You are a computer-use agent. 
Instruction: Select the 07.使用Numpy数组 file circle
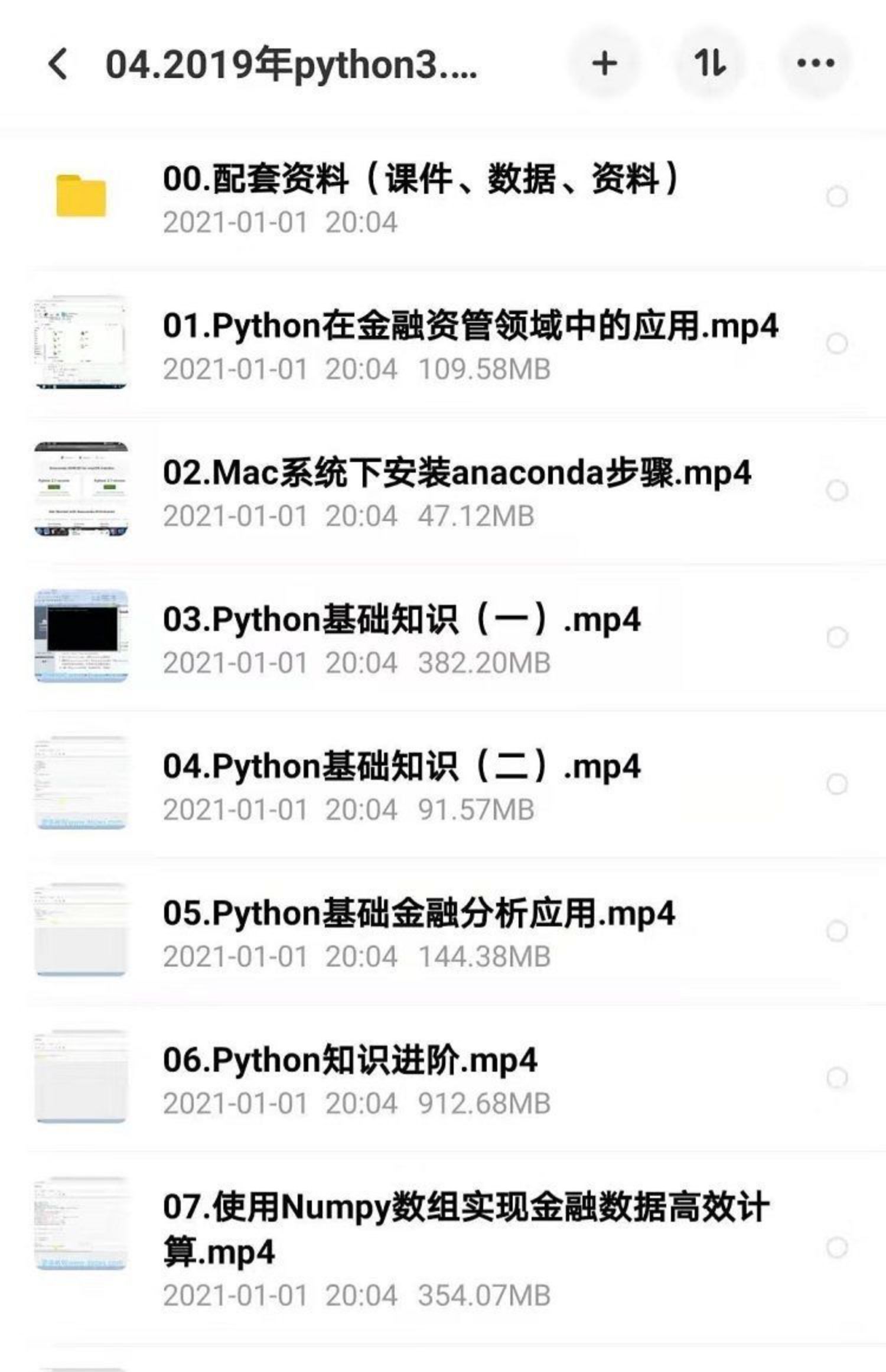tap(836, 1248)
